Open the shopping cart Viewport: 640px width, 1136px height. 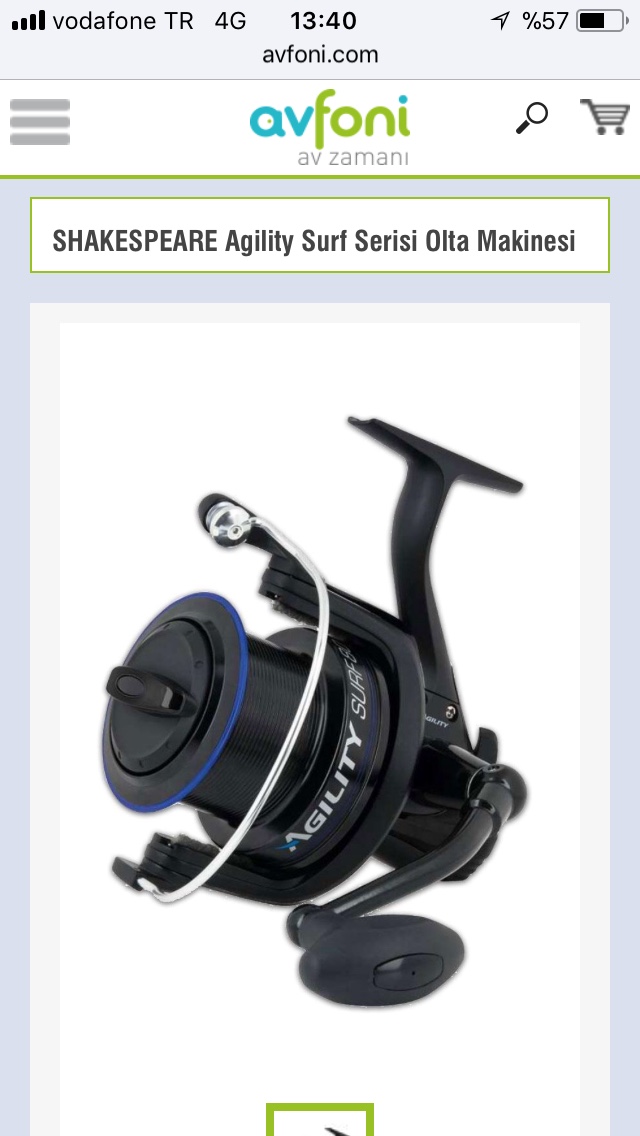pyautogui.click(x=604, y=117)
